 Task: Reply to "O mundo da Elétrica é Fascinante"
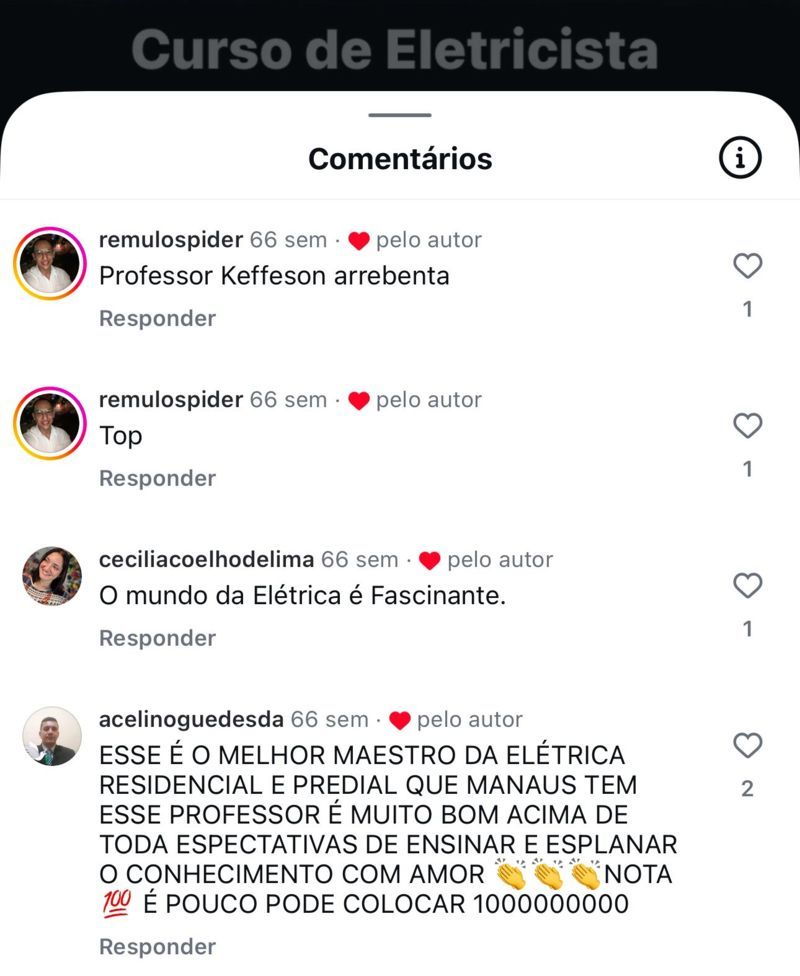click(x=157, y=638)
